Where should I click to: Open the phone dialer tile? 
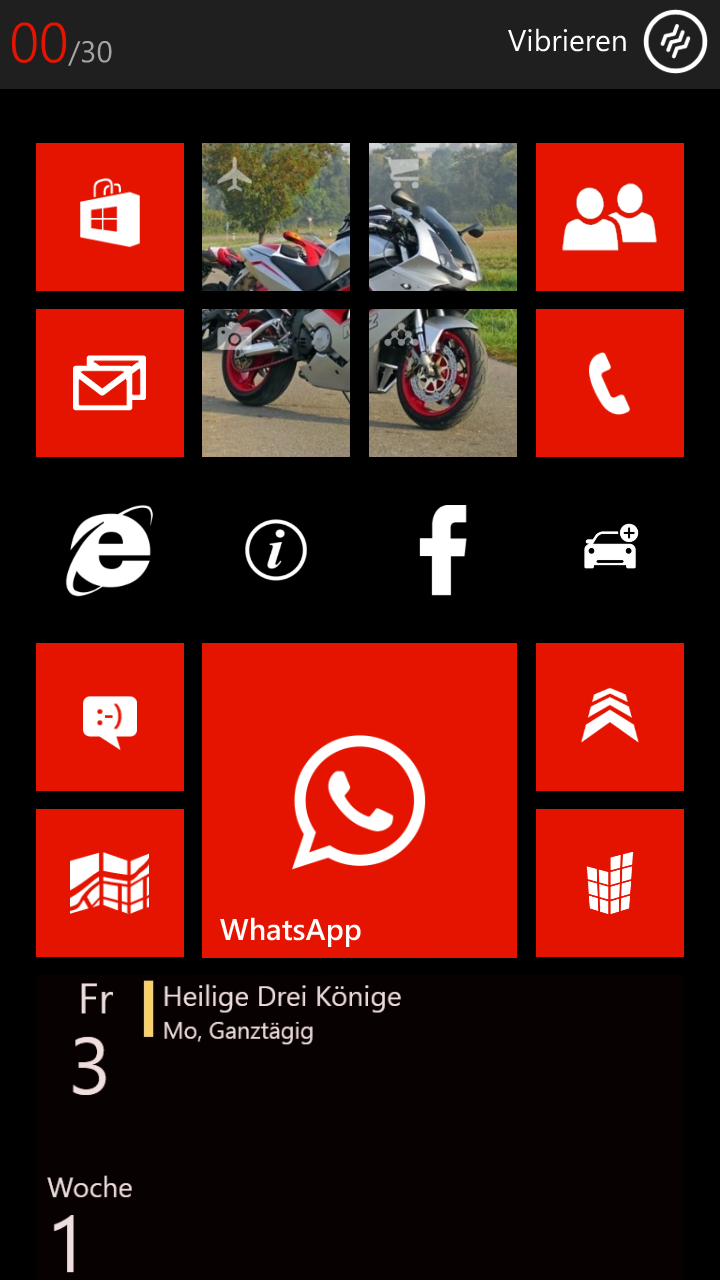pyautogui.click(x=610, y=383)
